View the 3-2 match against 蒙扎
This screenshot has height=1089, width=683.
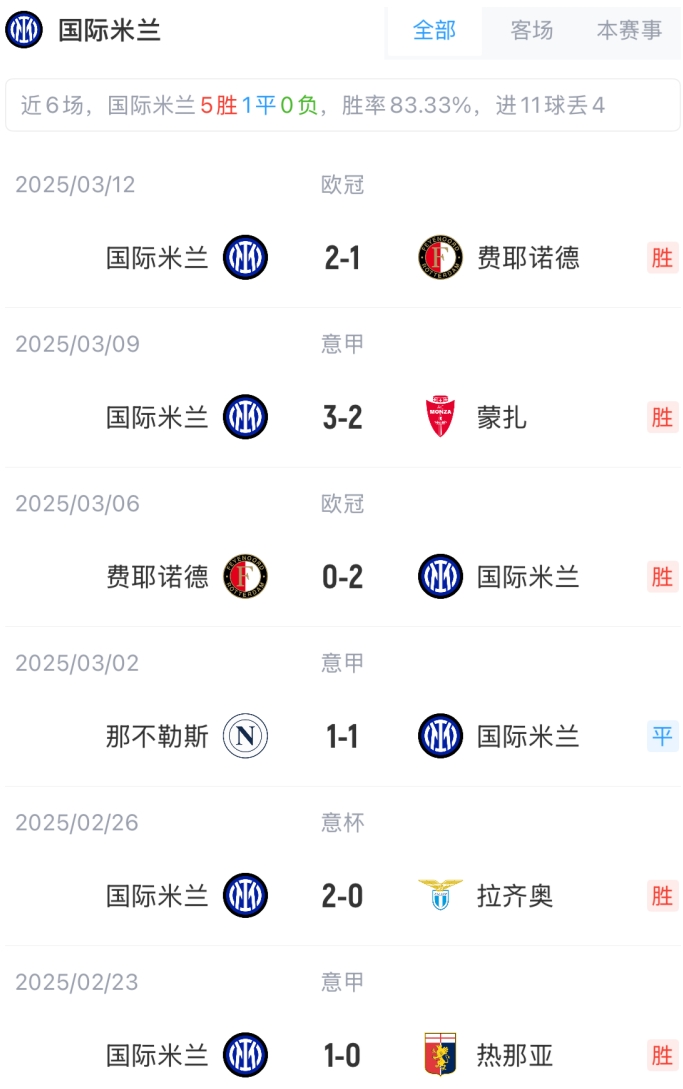(x=342, y=417)
